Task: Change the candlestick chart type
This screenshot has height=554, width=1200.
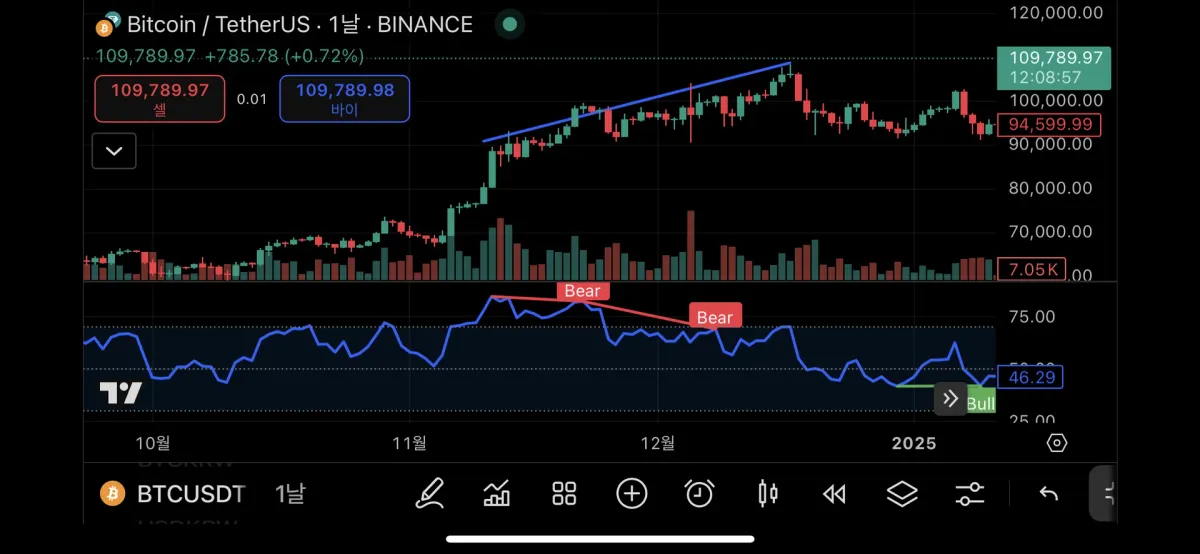Action: pos(768,493)
